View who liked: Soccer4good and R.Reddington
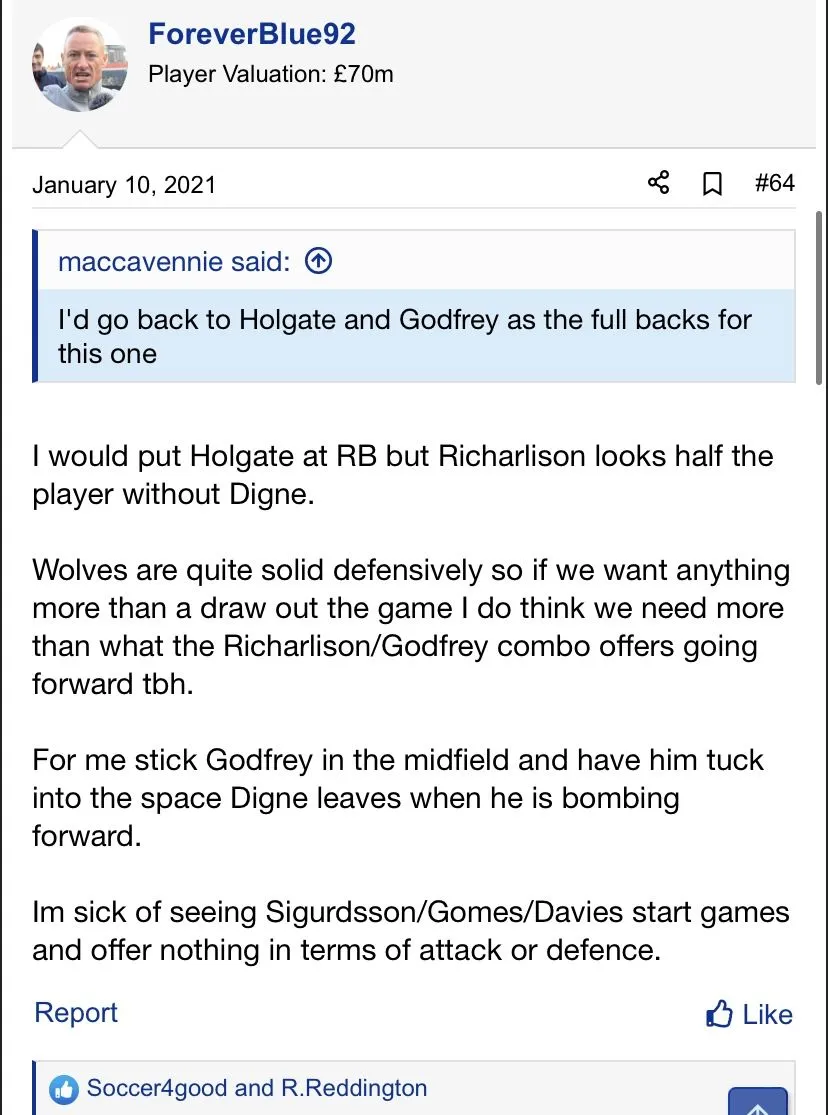Screen dimensions: 828x1115 [x=256, y=1088]
